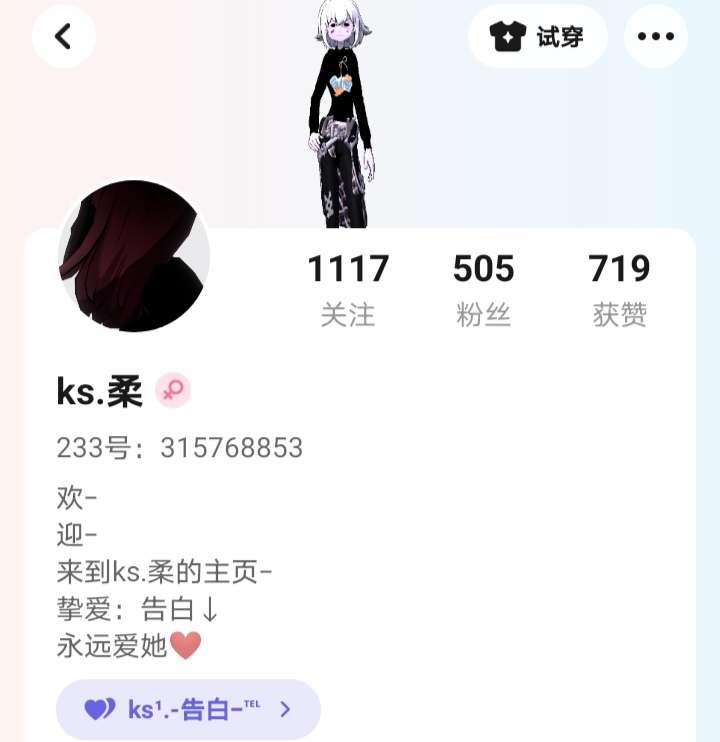Go back using the top-left arrow

tap(64, 36)
